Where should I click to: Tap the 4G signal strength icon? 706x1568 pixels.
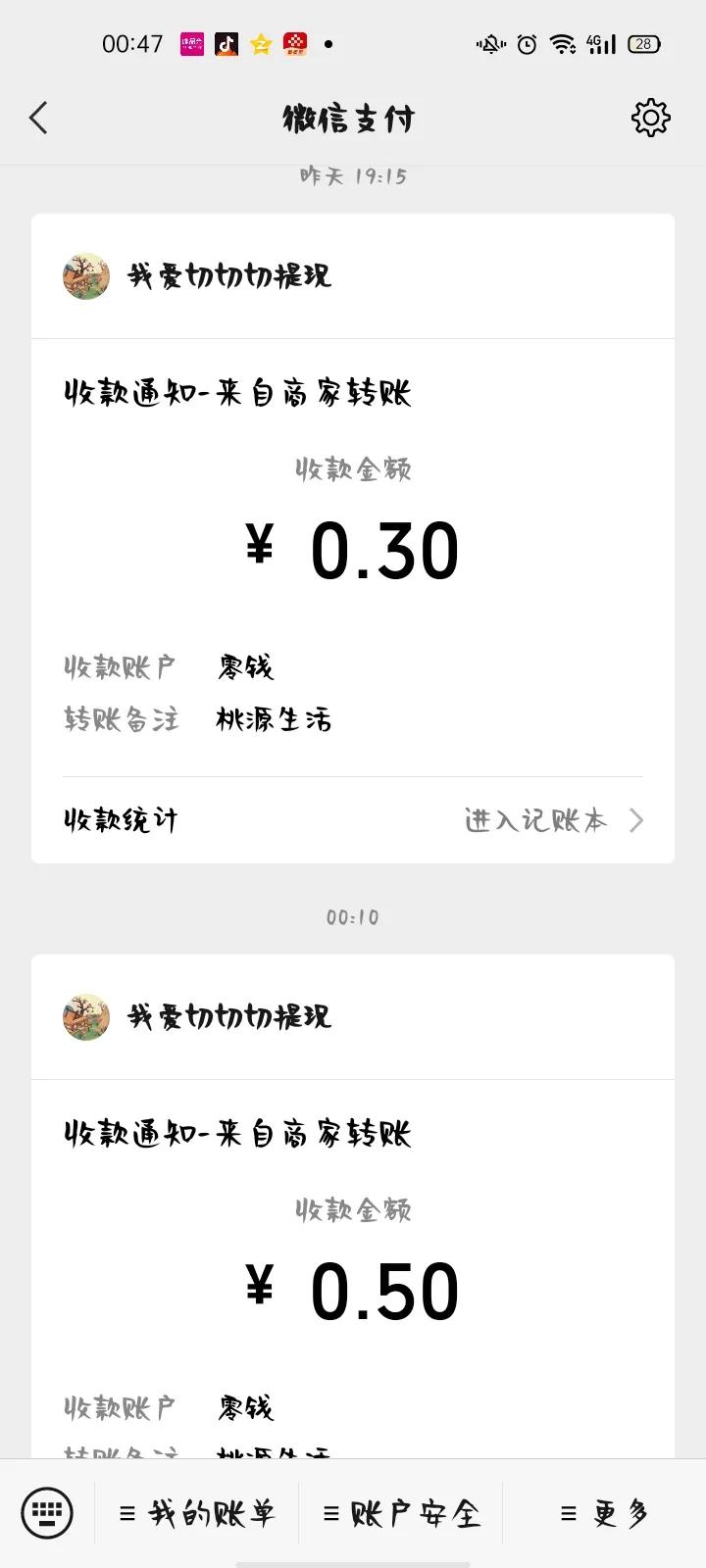(x=600, y=43)
